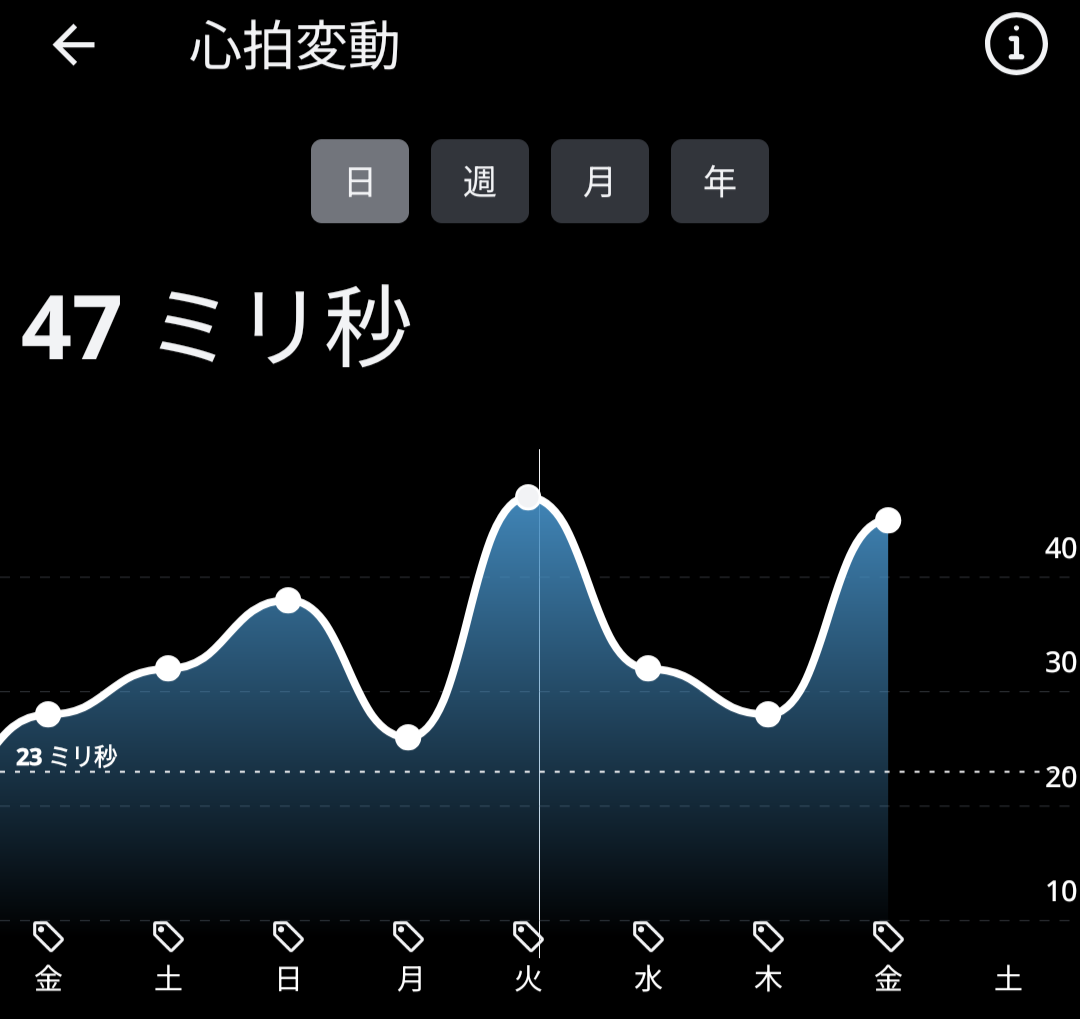Select the data point above 月

pos(408,738)
